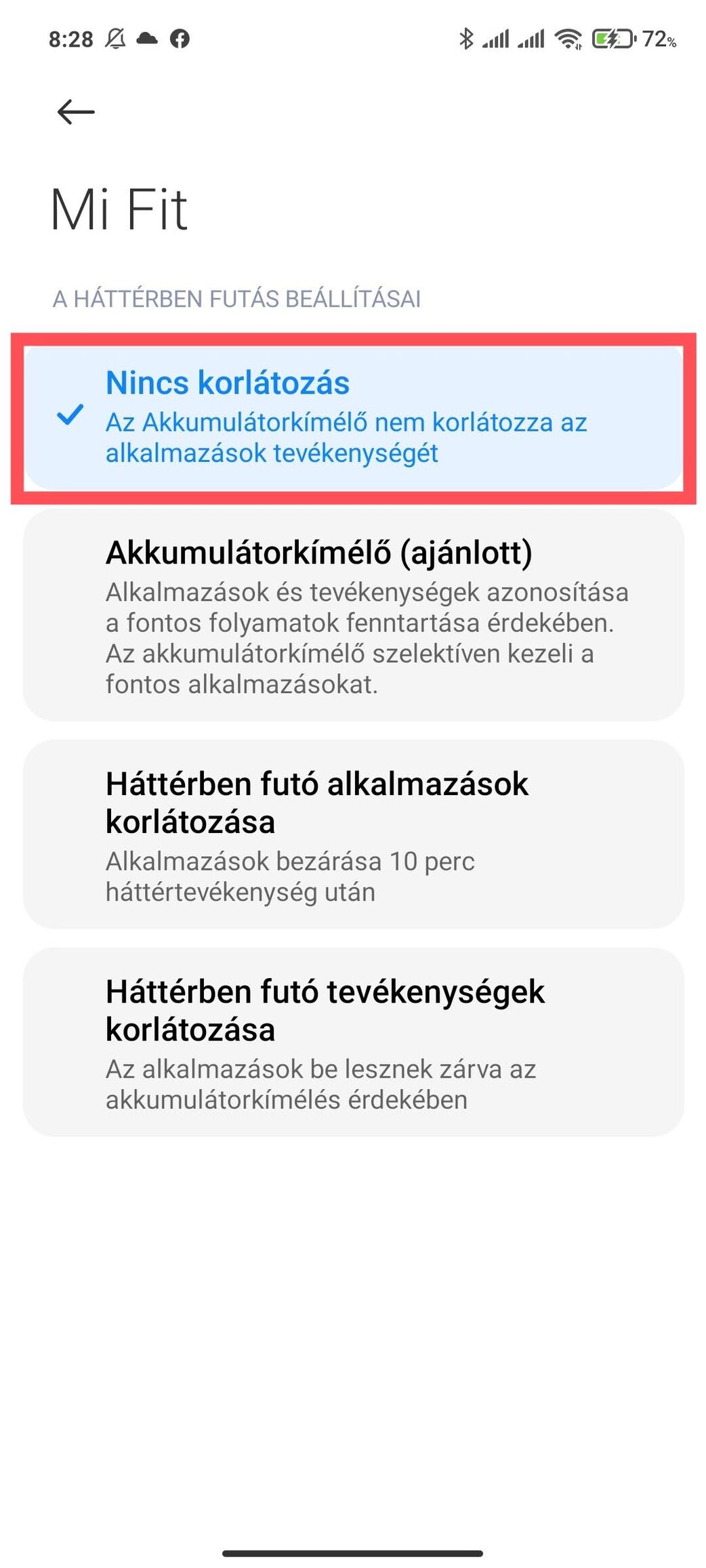Choose Akkumulátorkímélő (ajánlott) mode
The image size is (706, 1568).
point(352,615)
